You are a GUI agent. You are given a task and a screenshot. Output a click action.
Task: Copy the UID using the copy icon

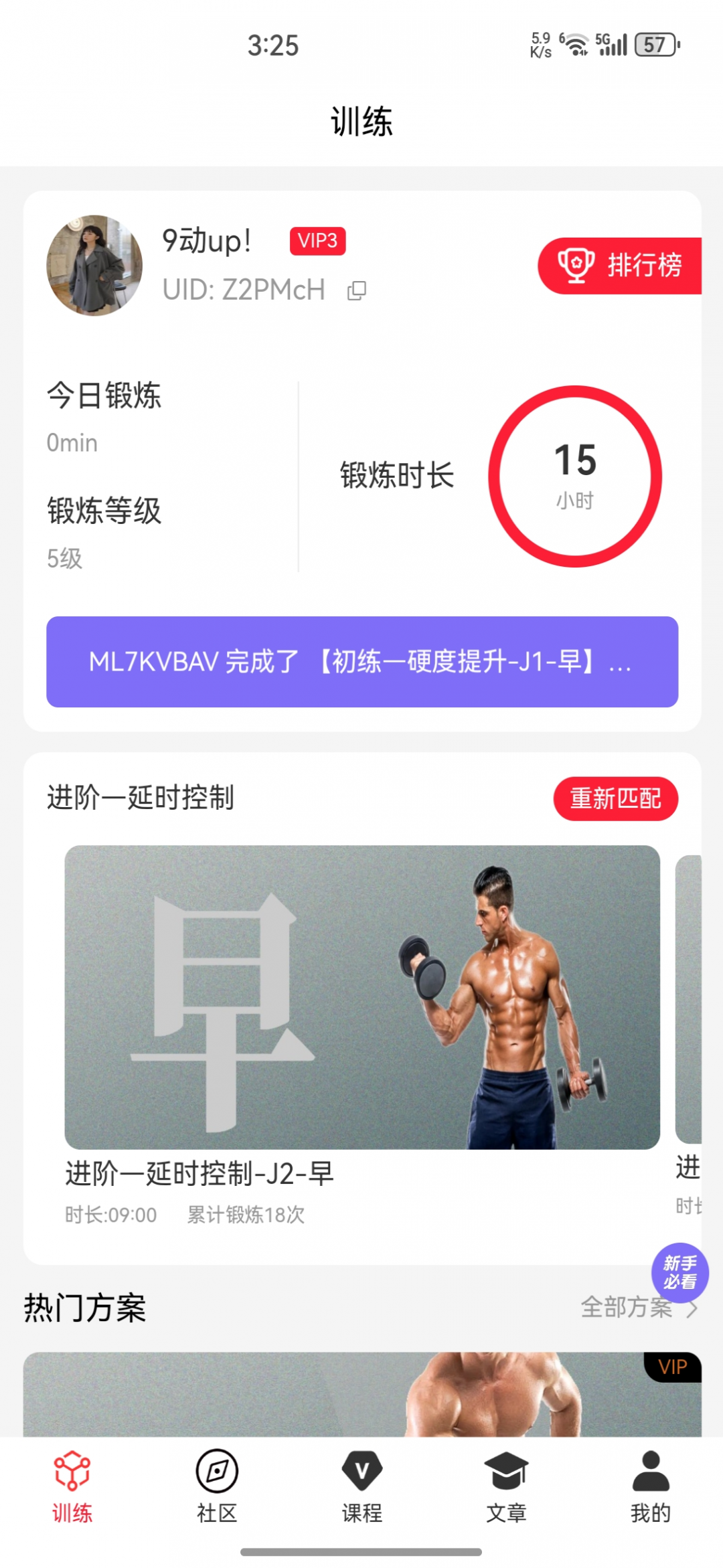coord(355,292)
